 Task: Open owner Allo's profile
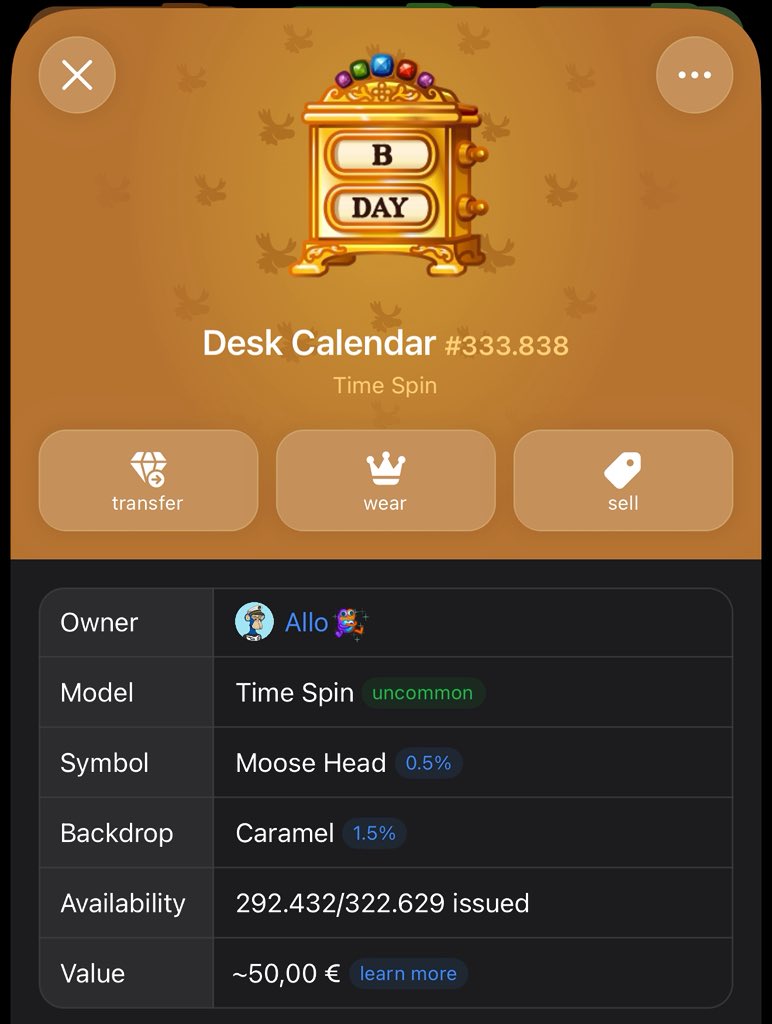[306, 623]
